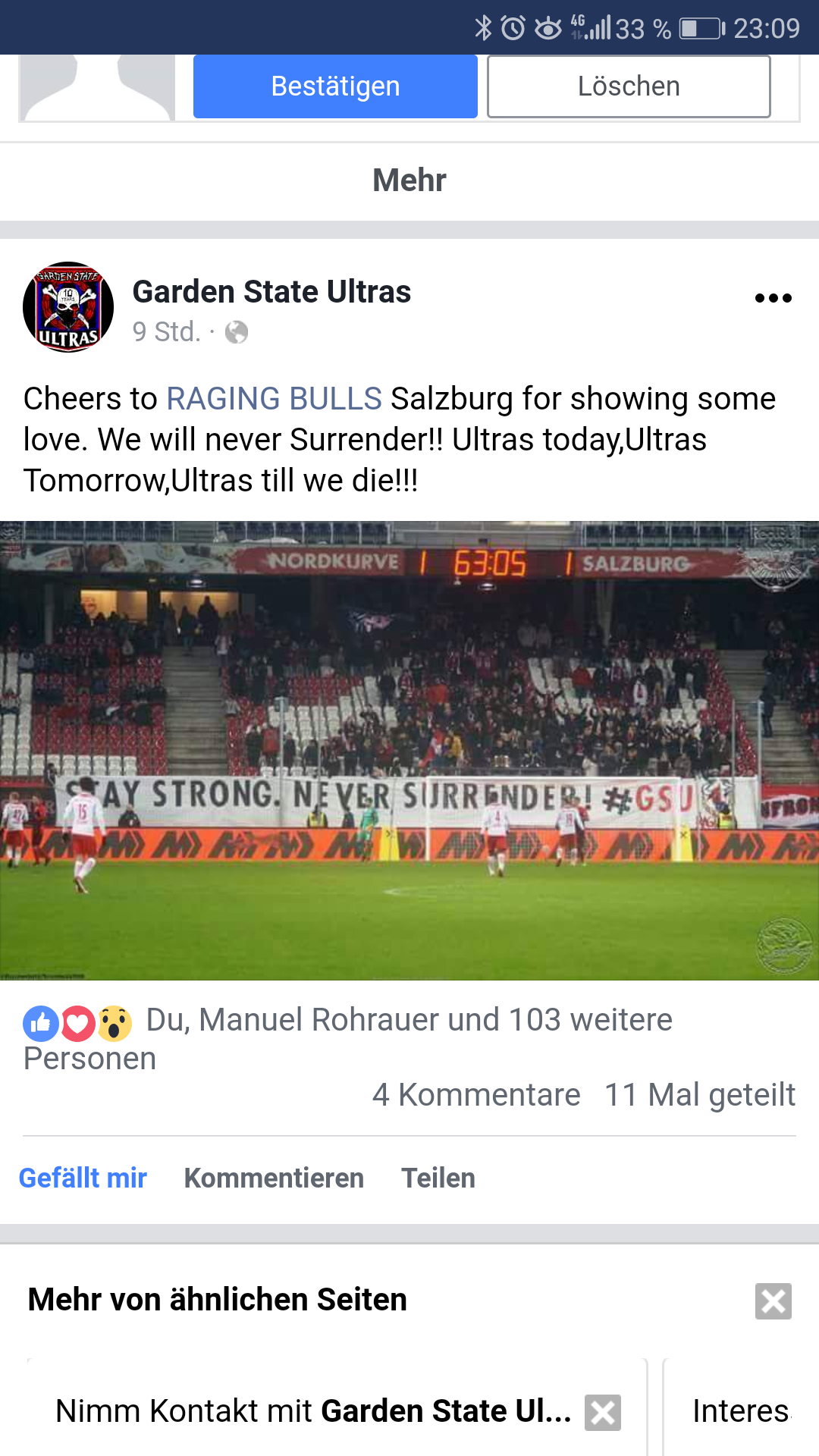Tap the Garden State Ultras profile picture
Viewport: 819px width, 1456px height.
(68, 307)
